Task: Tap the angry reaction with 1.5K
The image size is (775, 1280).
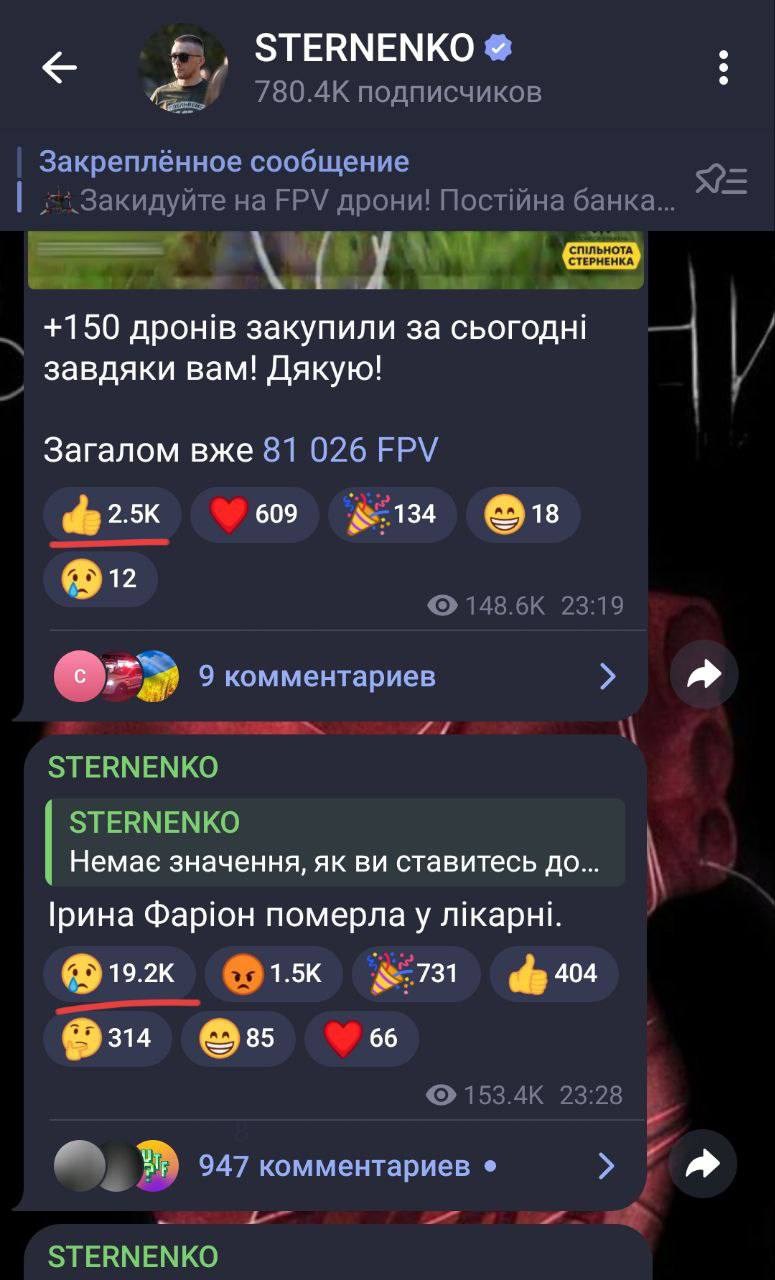Action: pos(273,973)
